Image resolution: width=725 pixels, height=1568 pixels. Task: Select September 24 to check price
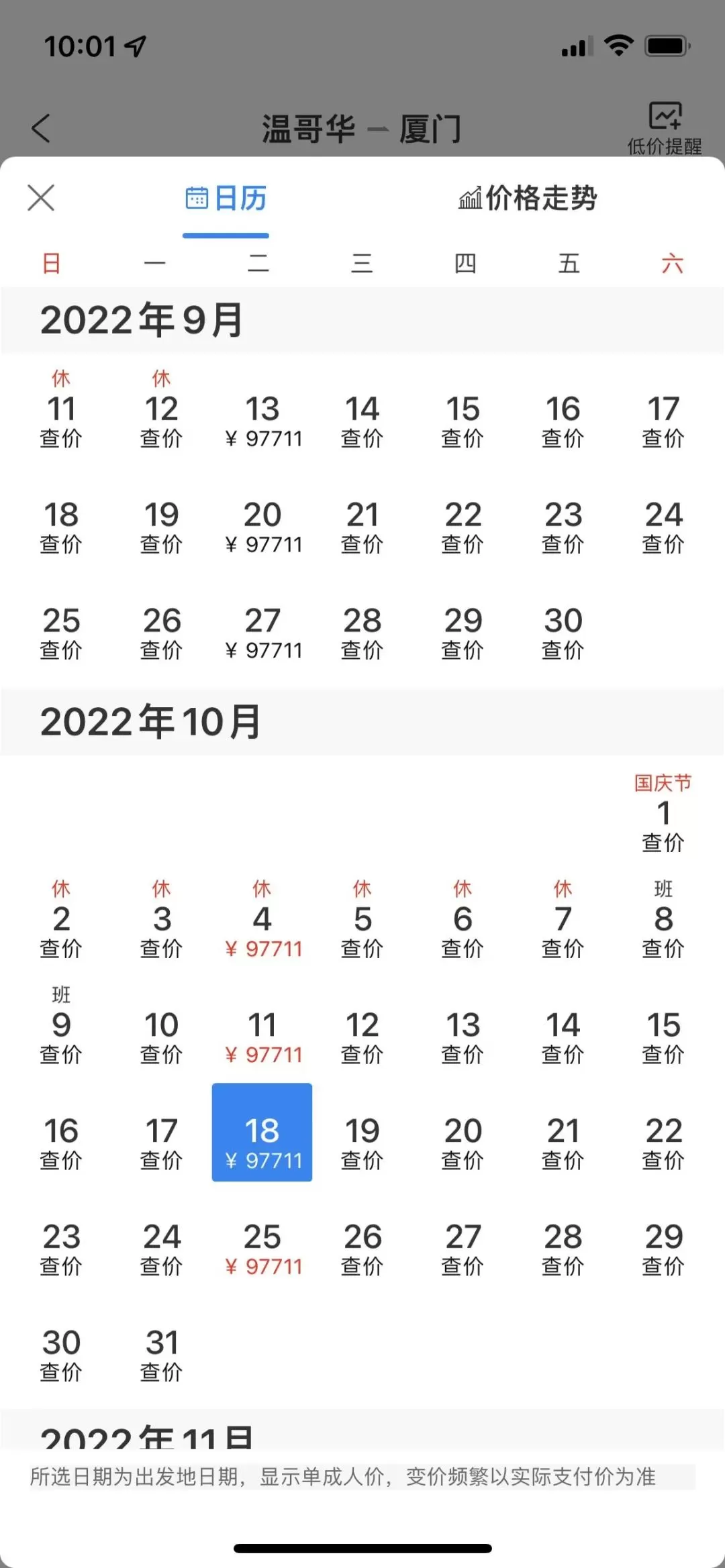(x=663, y=527)
